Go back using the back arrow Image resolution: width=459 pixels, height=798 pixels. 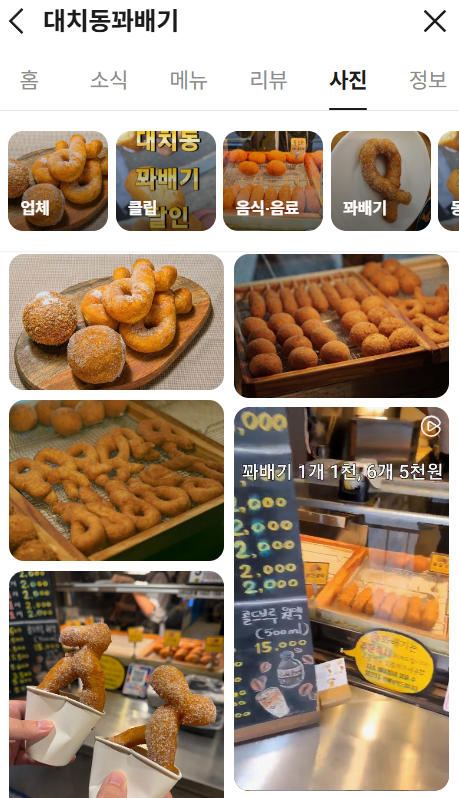click(x=17, y=22)
